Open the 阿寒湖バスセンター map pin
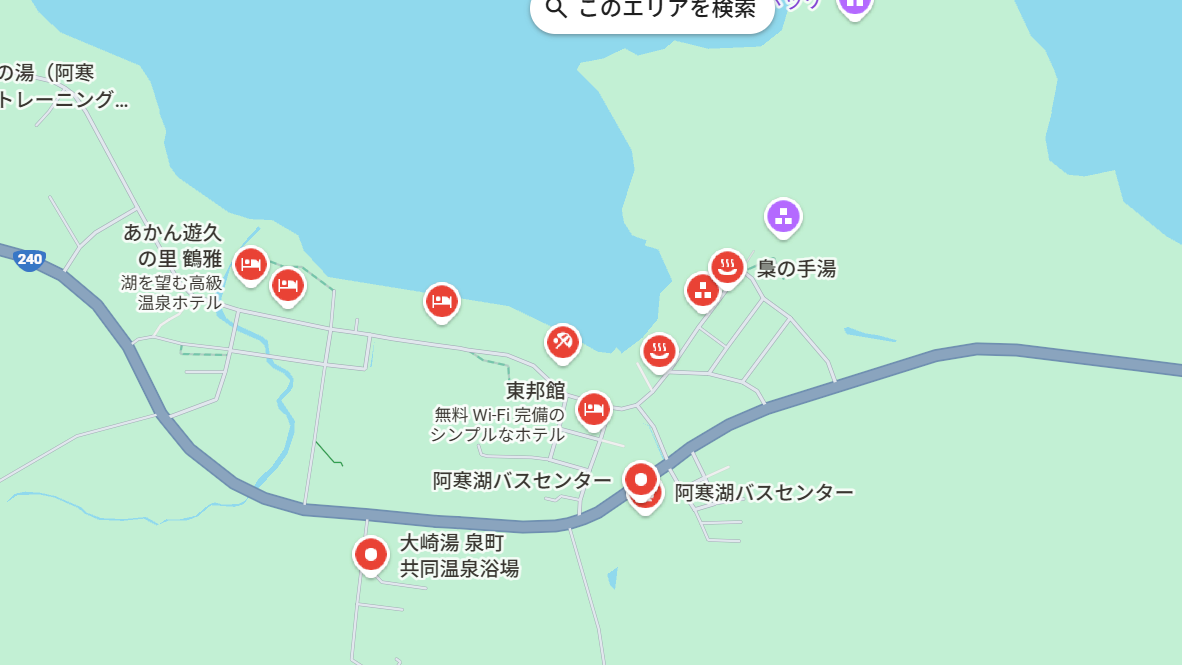The height and width of the screenshot is (665, 1182). pos(641,479)
